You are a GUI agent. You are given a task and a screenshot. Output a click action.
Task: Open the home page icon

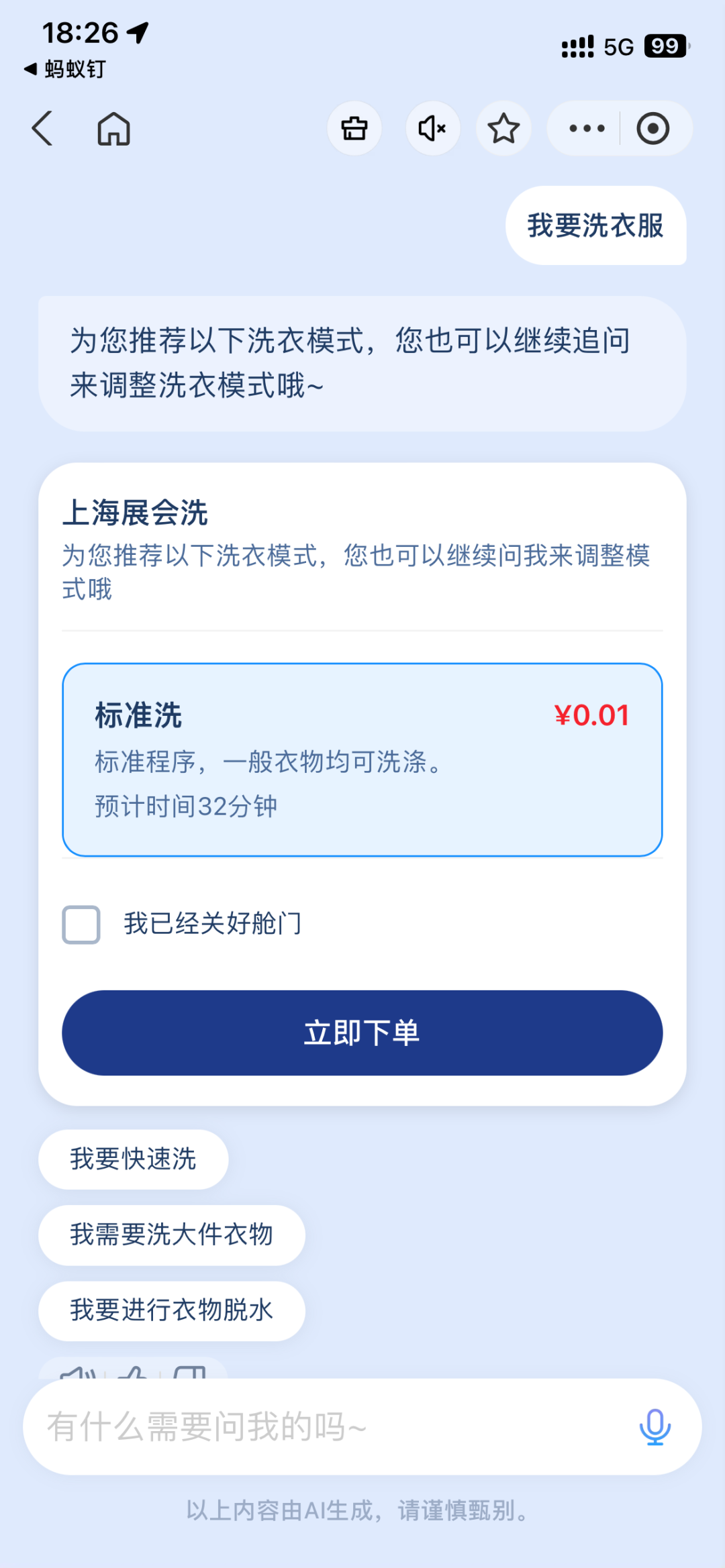pyautogui.click(x=113, y=129)
